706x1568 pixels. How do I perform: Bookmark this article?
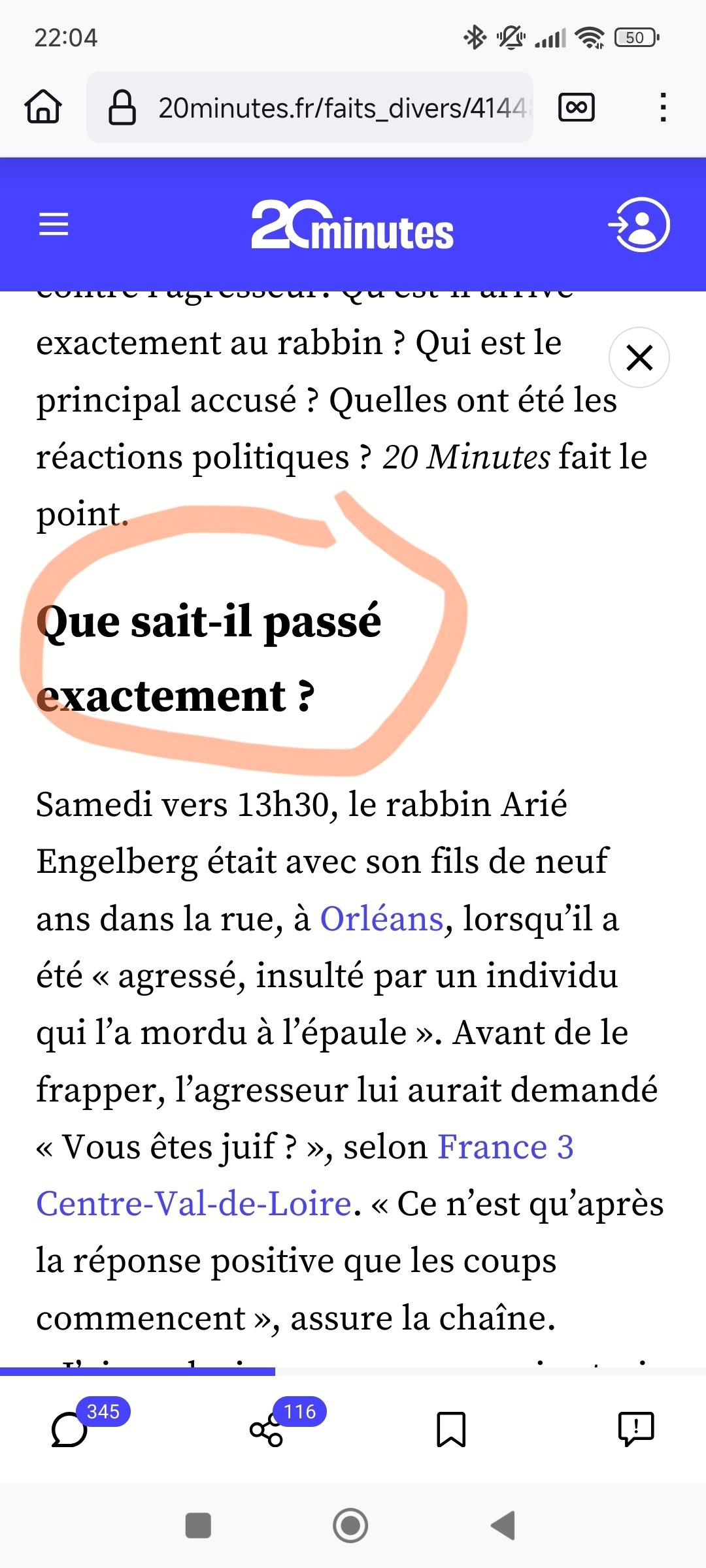(451, 1429)
